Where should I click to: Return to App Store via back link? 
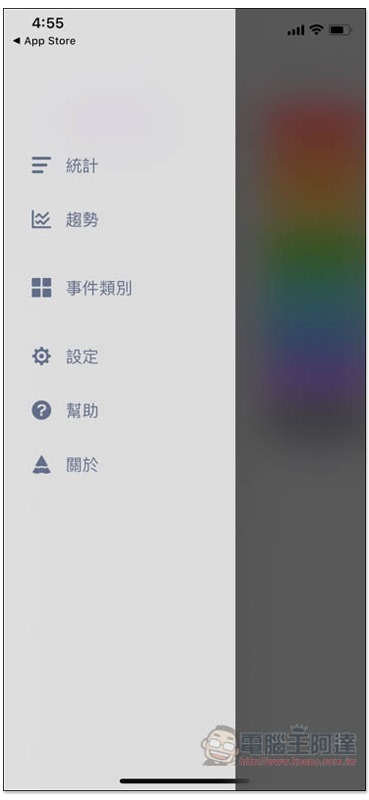[44, 41]
